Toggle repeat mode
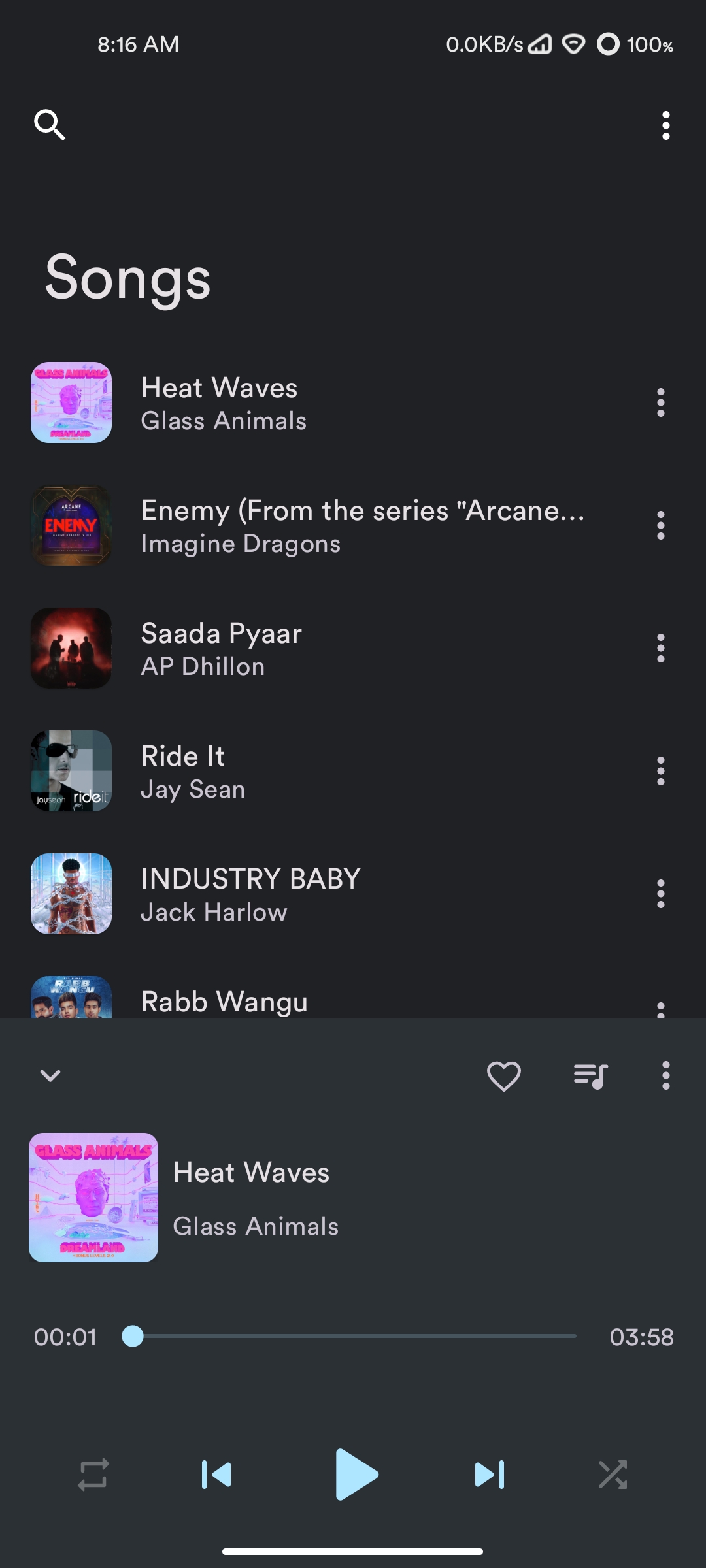Screen dimensions: 706x1568 point(93,1475)
